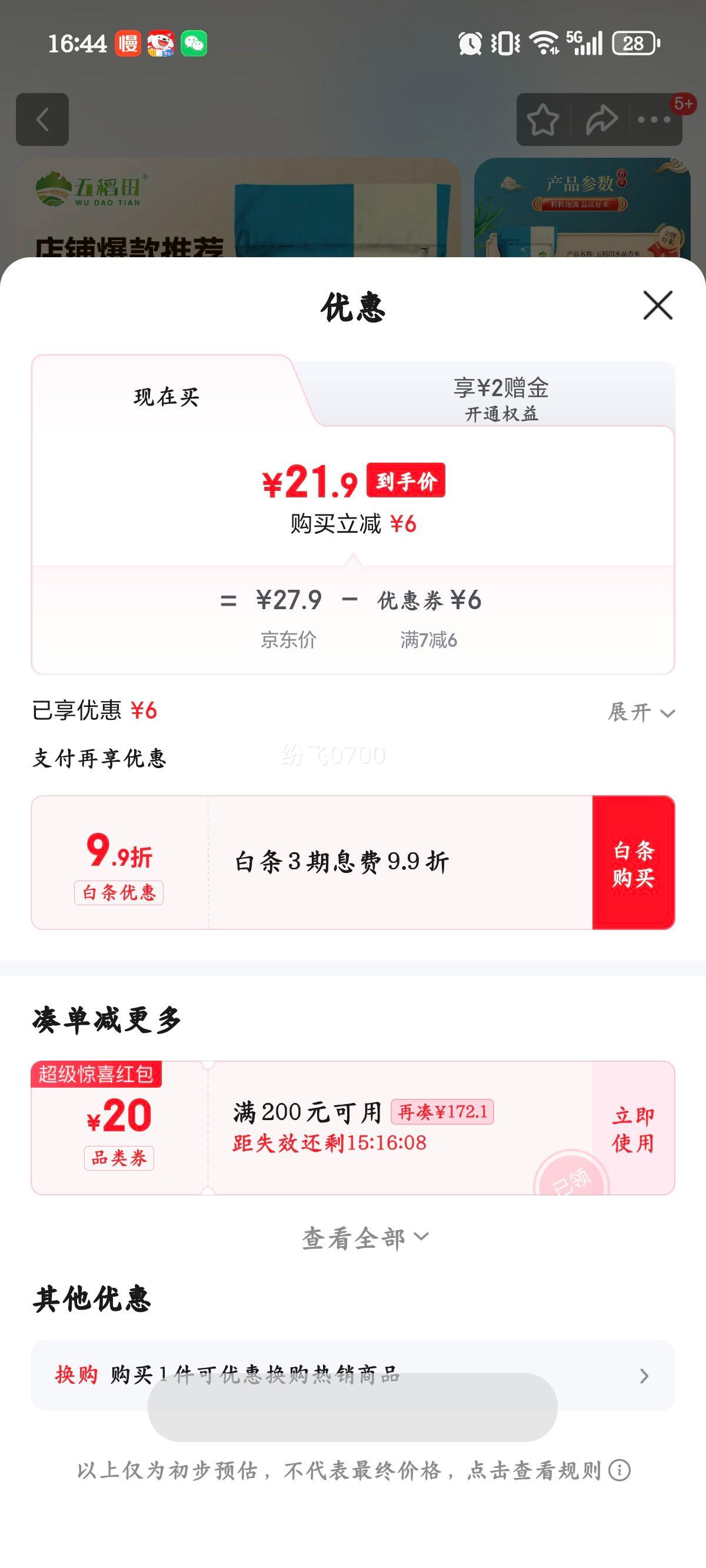
Task: Tap the JD mascot icon in status bar
Action: pyautogui.click(x=159, y=42)
